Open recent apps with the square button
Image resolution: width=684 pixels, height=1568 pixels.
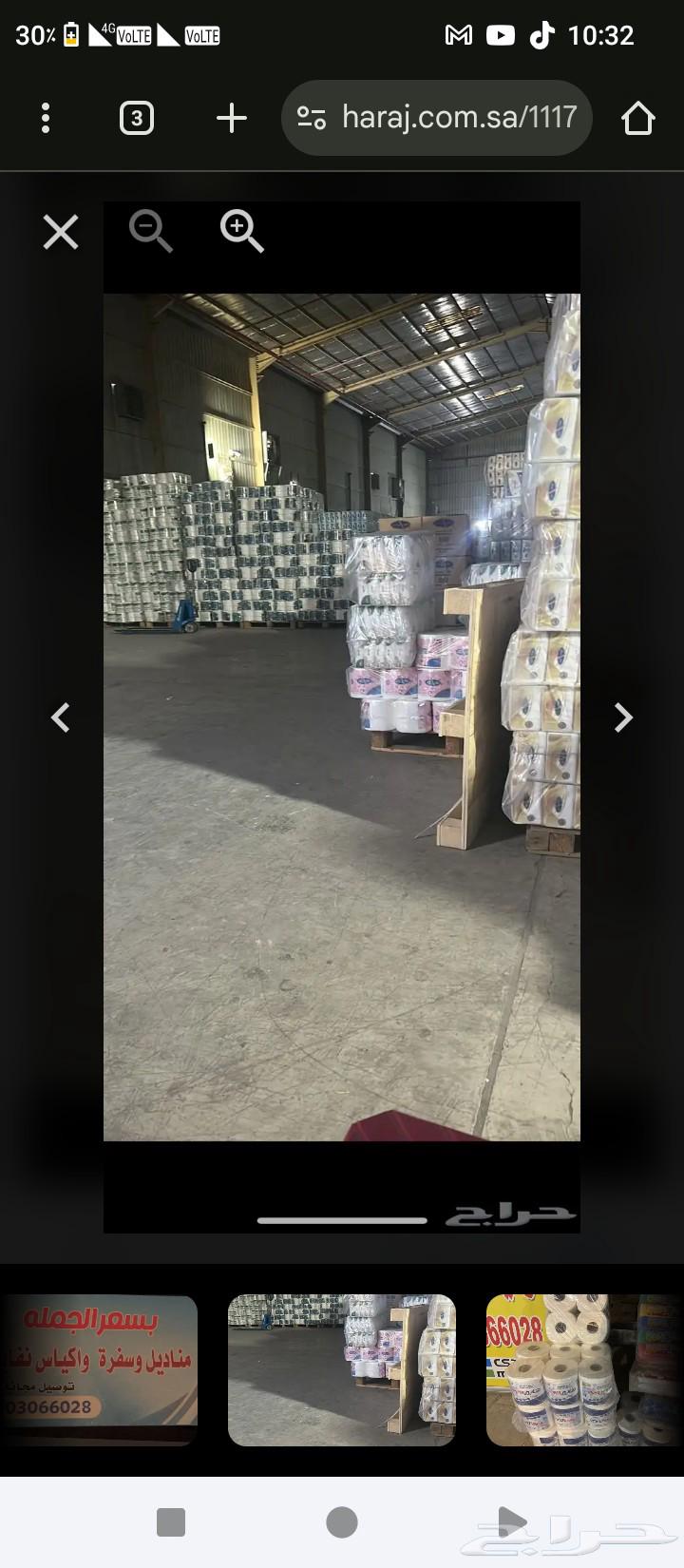click(171, 1521)
